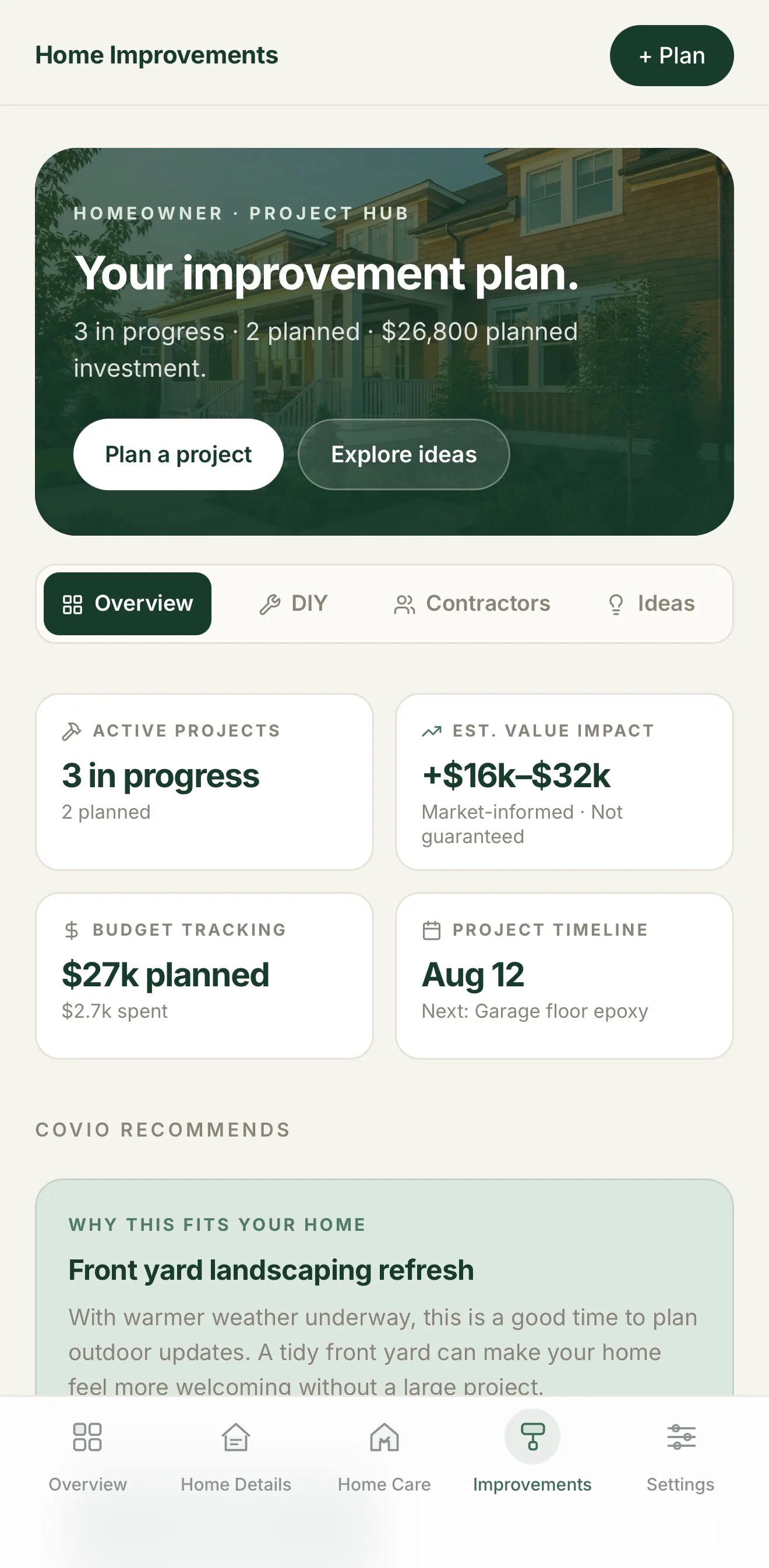Open Explore ideas
This screenshot has width=769, height=1568.
click(404, 454)
